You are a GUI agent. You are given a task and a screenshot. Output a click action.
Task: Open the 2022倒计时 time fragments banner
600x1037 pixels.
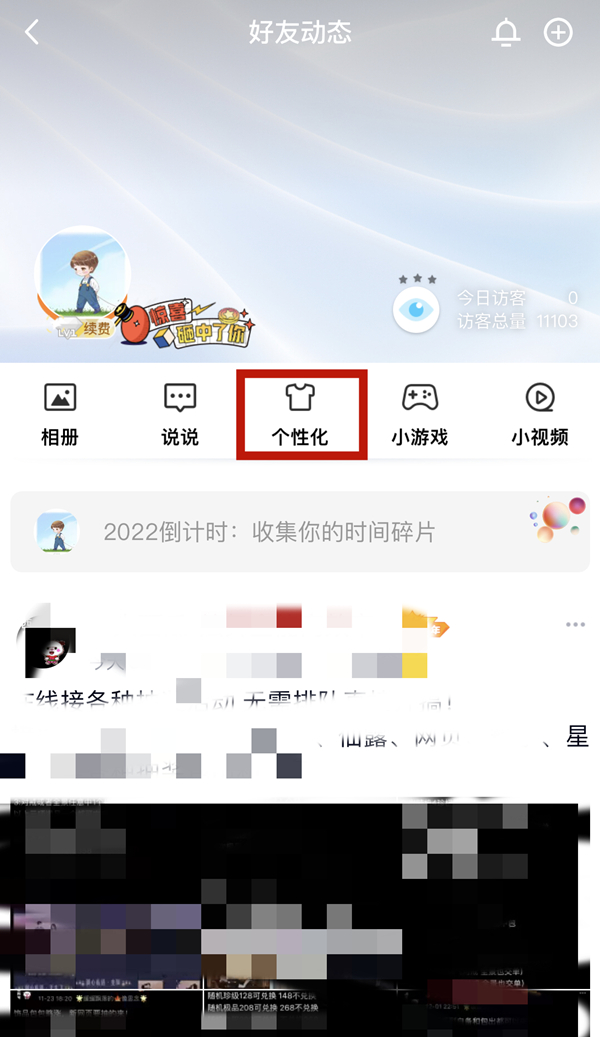point(299,531)
